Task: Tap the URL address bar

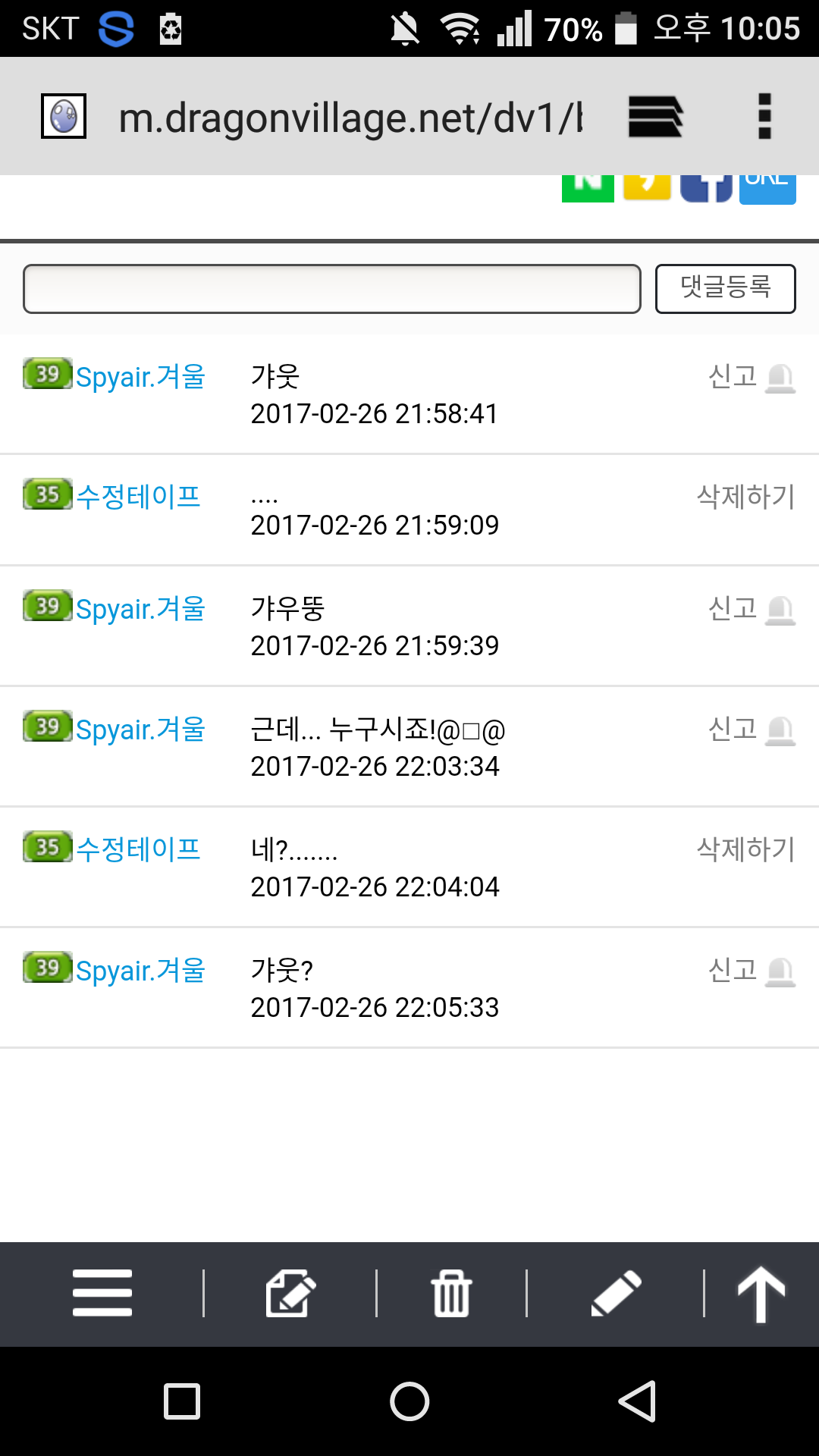Action: [349, 118]
